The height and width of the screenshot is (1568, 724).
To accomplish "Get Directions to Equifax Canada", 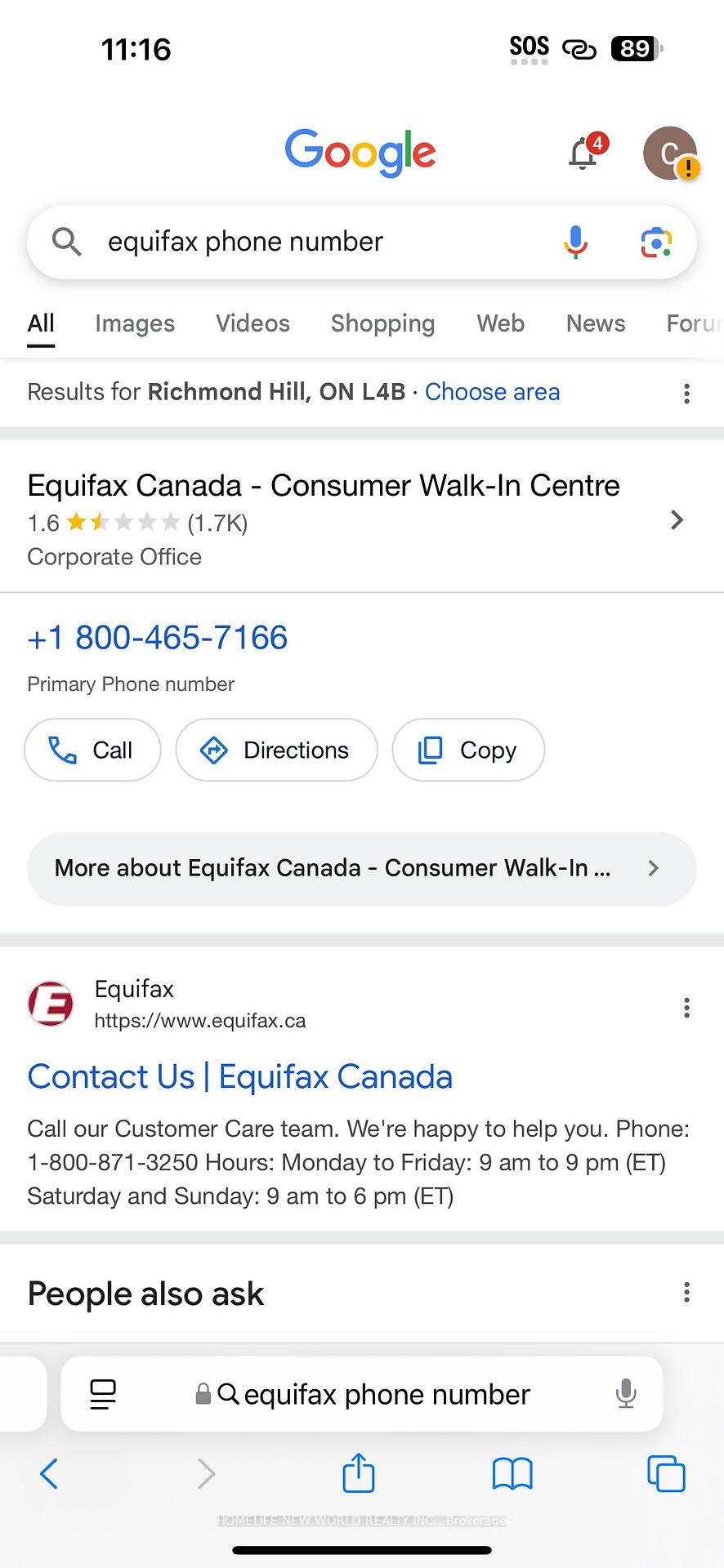I will [276, 750].
